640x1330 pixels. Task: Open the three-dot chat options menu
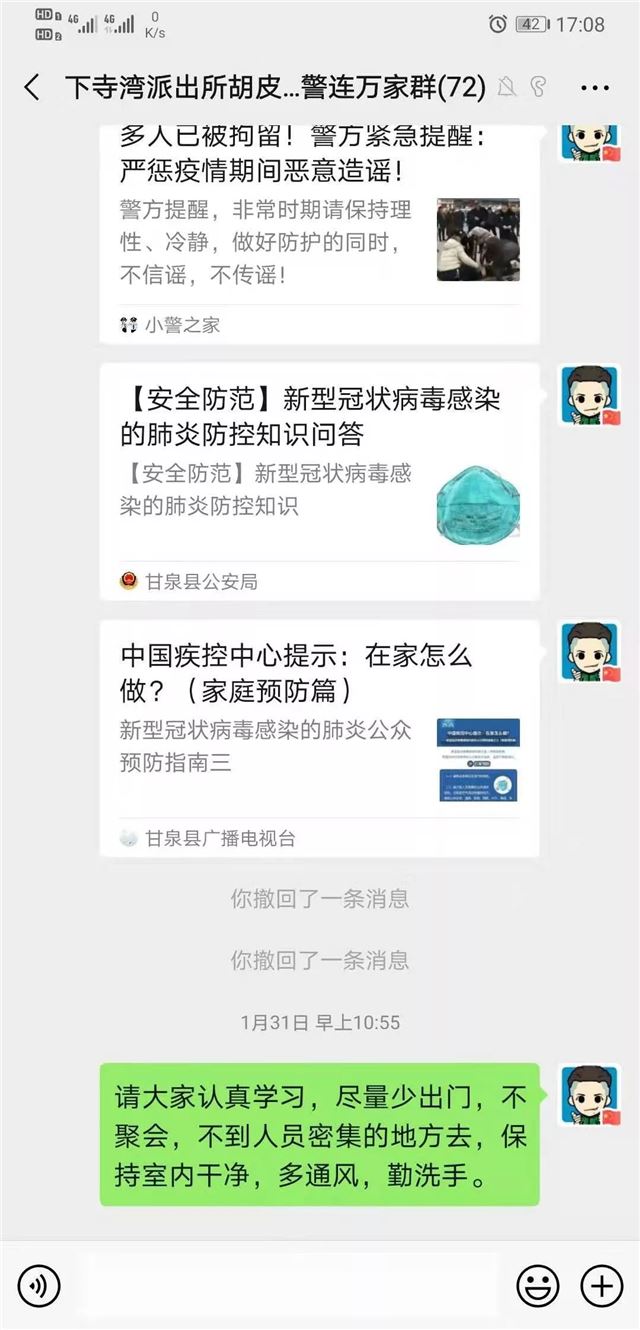594,87
